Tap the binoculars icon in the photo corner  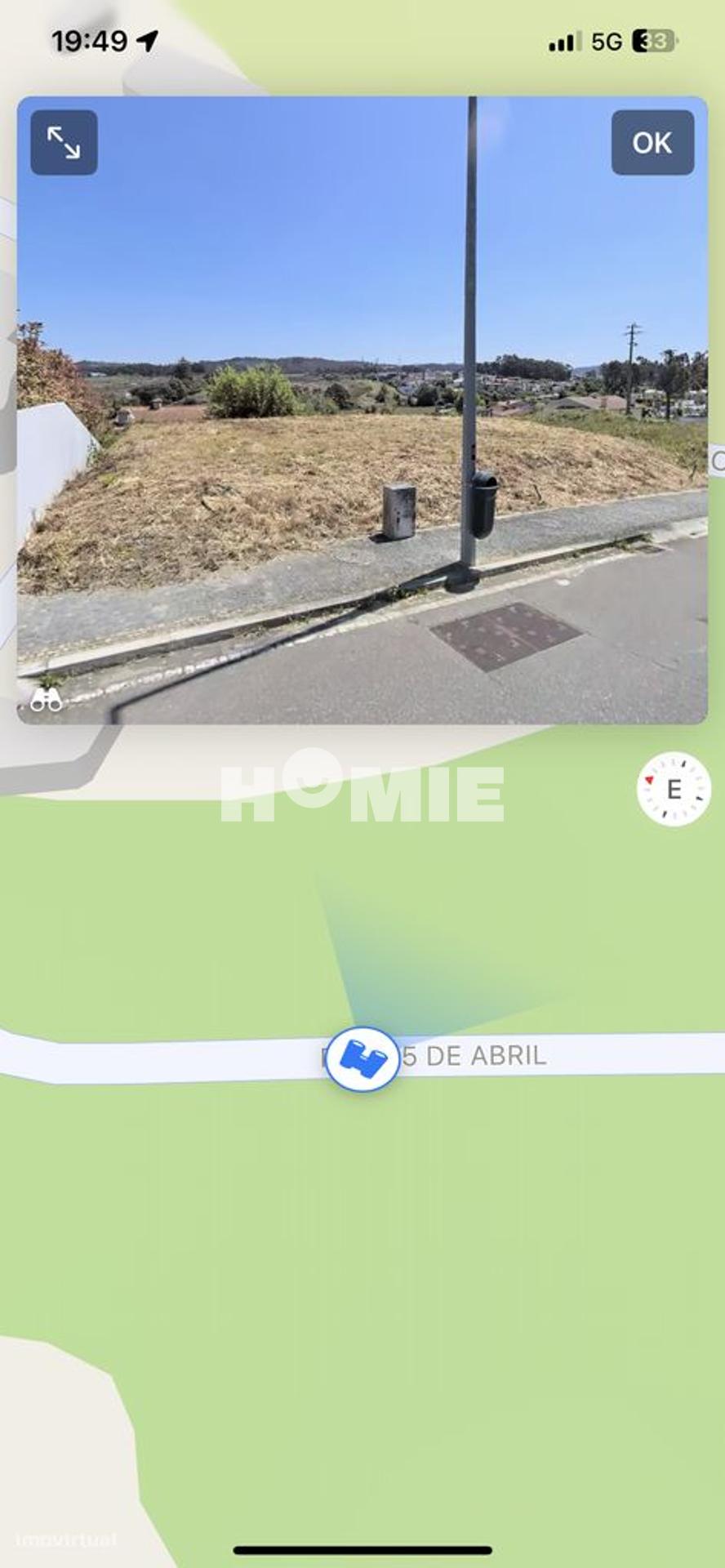click(x=45, y=700)
